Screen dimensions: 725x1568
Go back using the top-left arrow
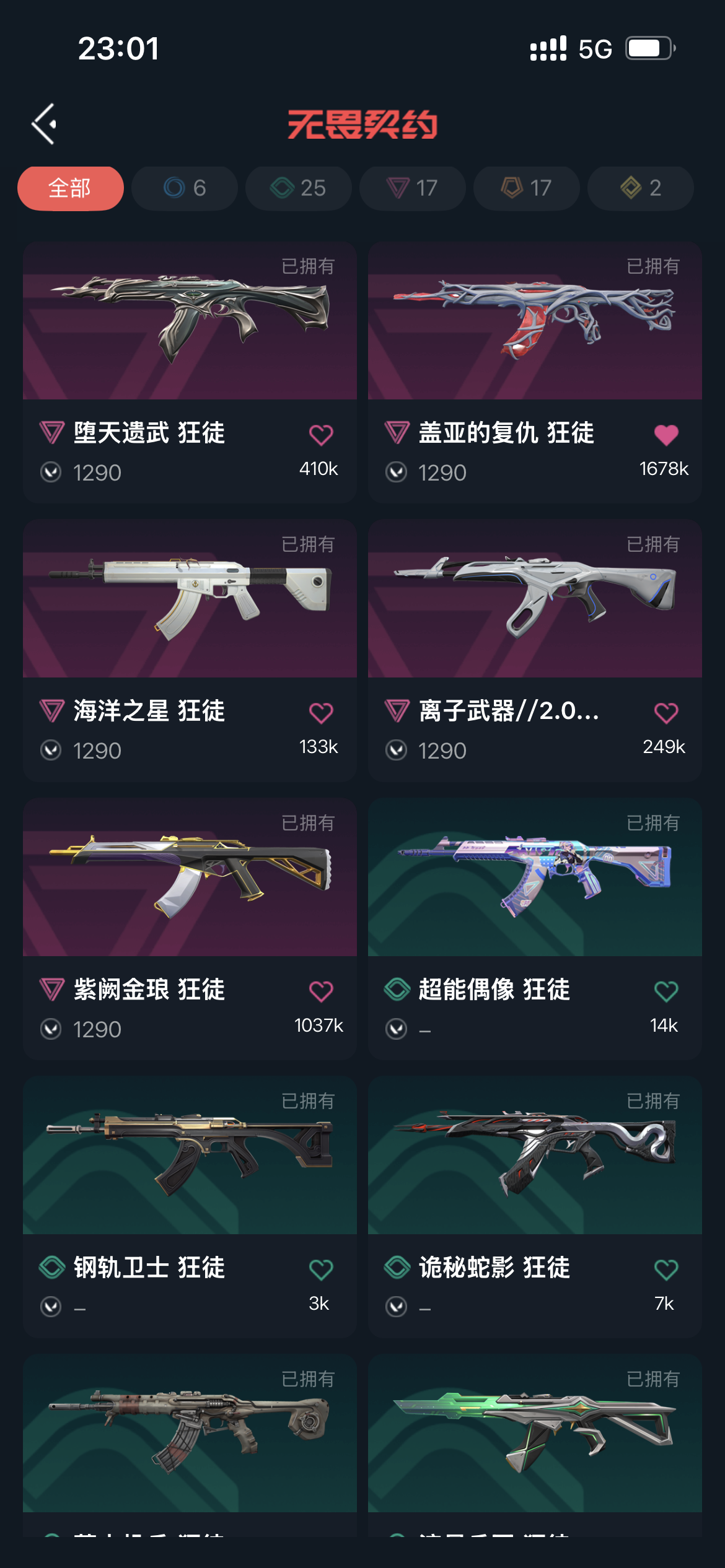[45, 124]
